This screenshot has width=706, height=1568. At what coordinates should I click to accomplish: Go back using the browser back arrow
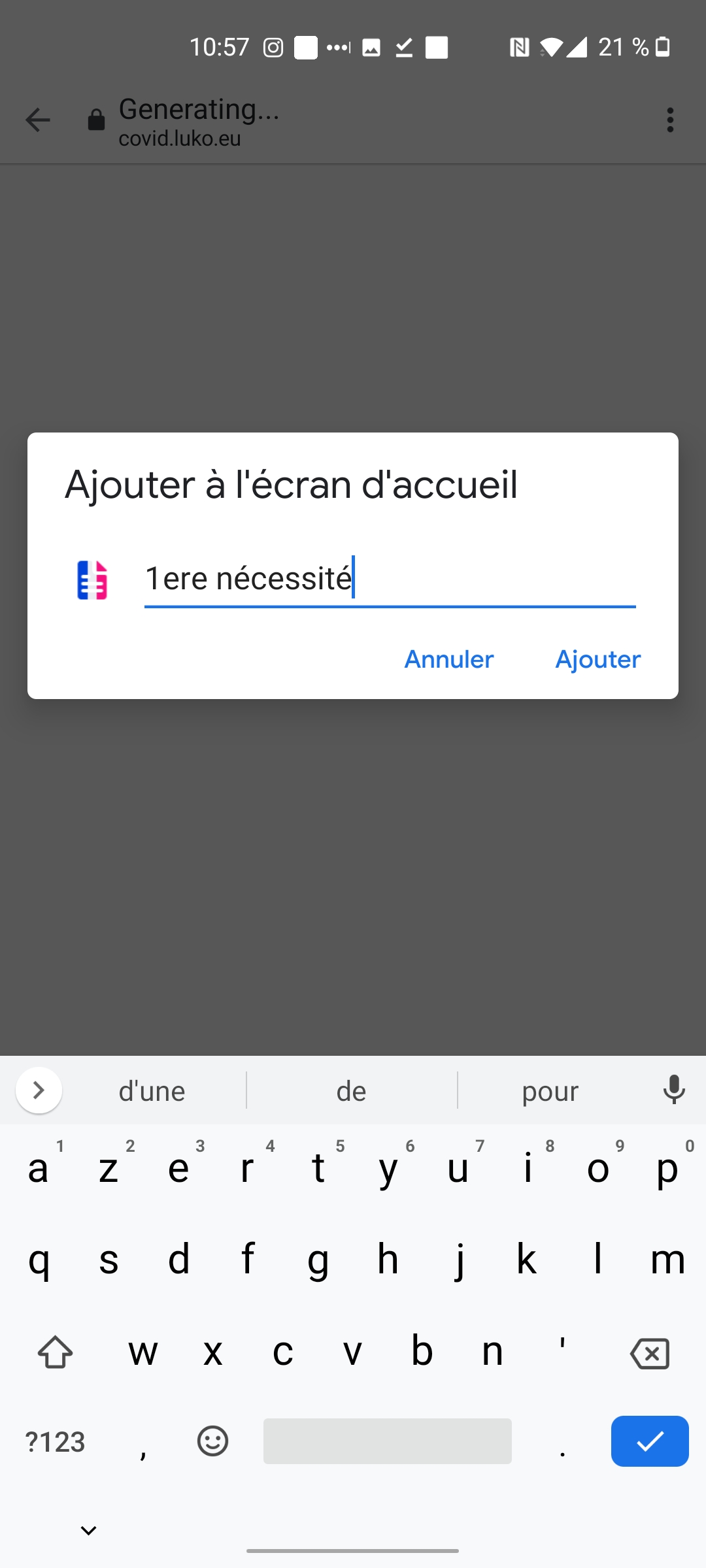(38, 120)
